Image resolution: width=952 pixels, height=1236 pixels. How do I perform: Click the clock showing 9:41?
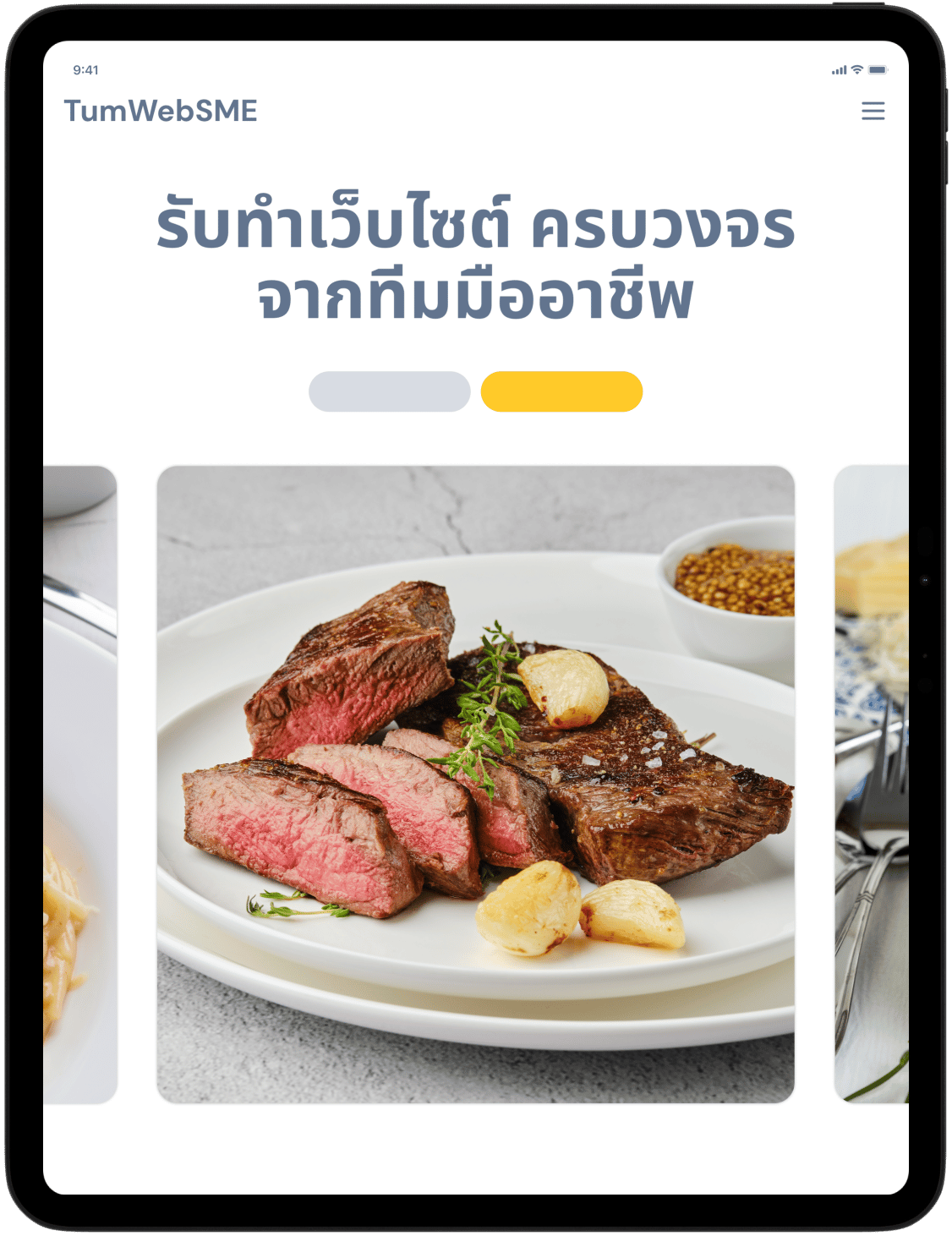85,71
